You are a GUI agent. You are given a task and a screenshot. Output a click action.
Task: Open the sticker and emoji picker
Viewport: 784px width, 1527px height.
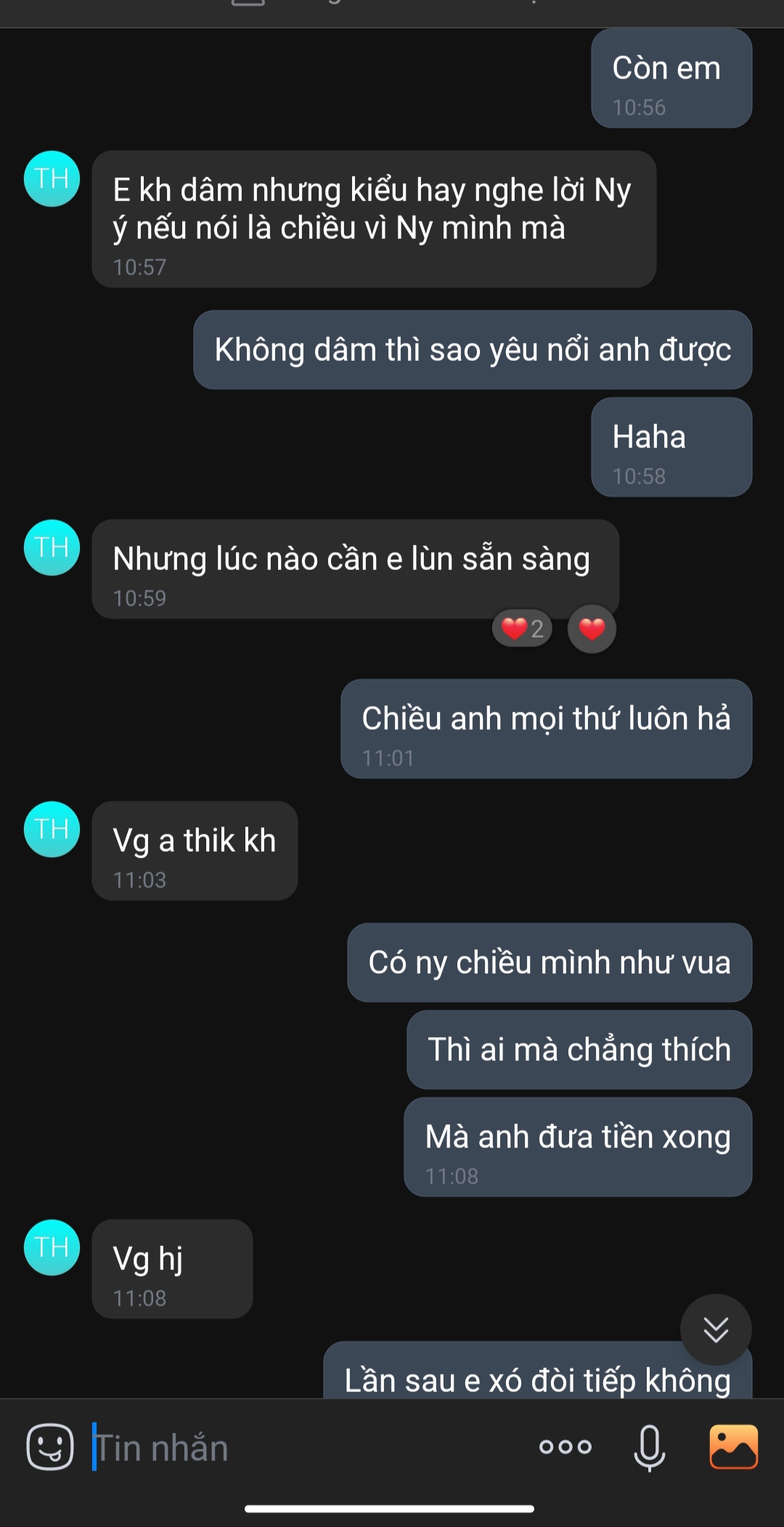(49, 1446)
